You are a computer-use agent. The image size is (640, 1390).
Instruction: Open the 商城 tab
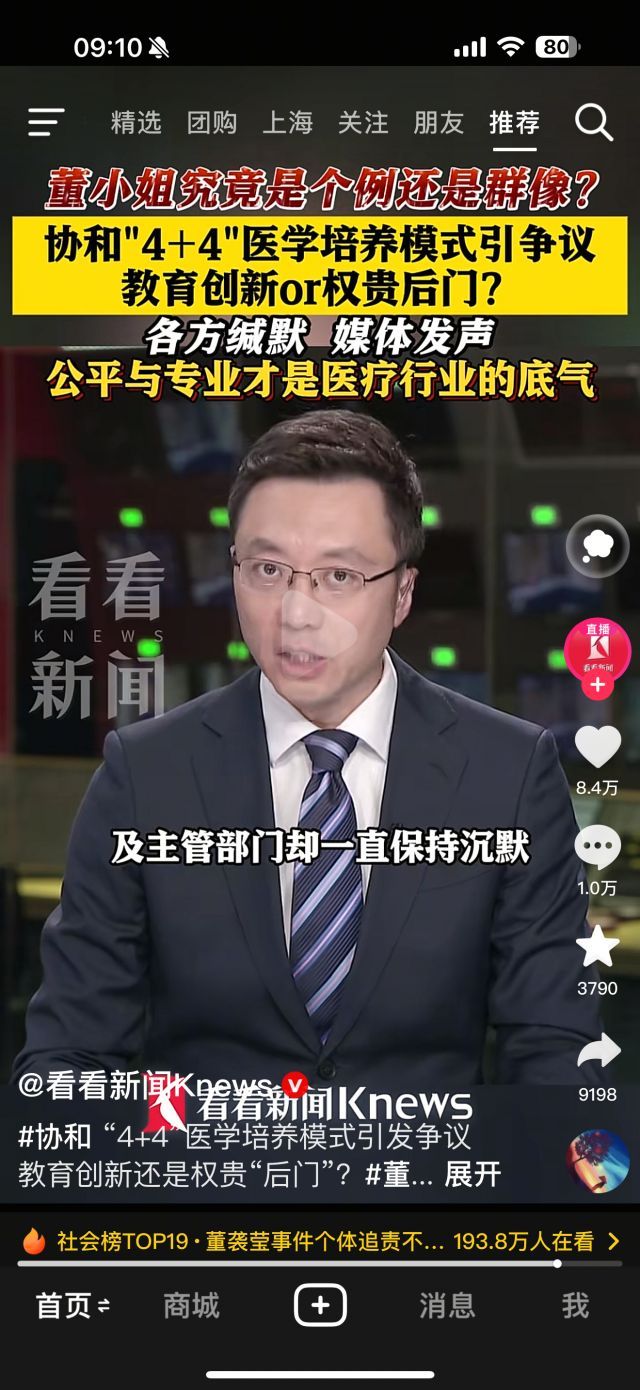[x=191, y=1305]
